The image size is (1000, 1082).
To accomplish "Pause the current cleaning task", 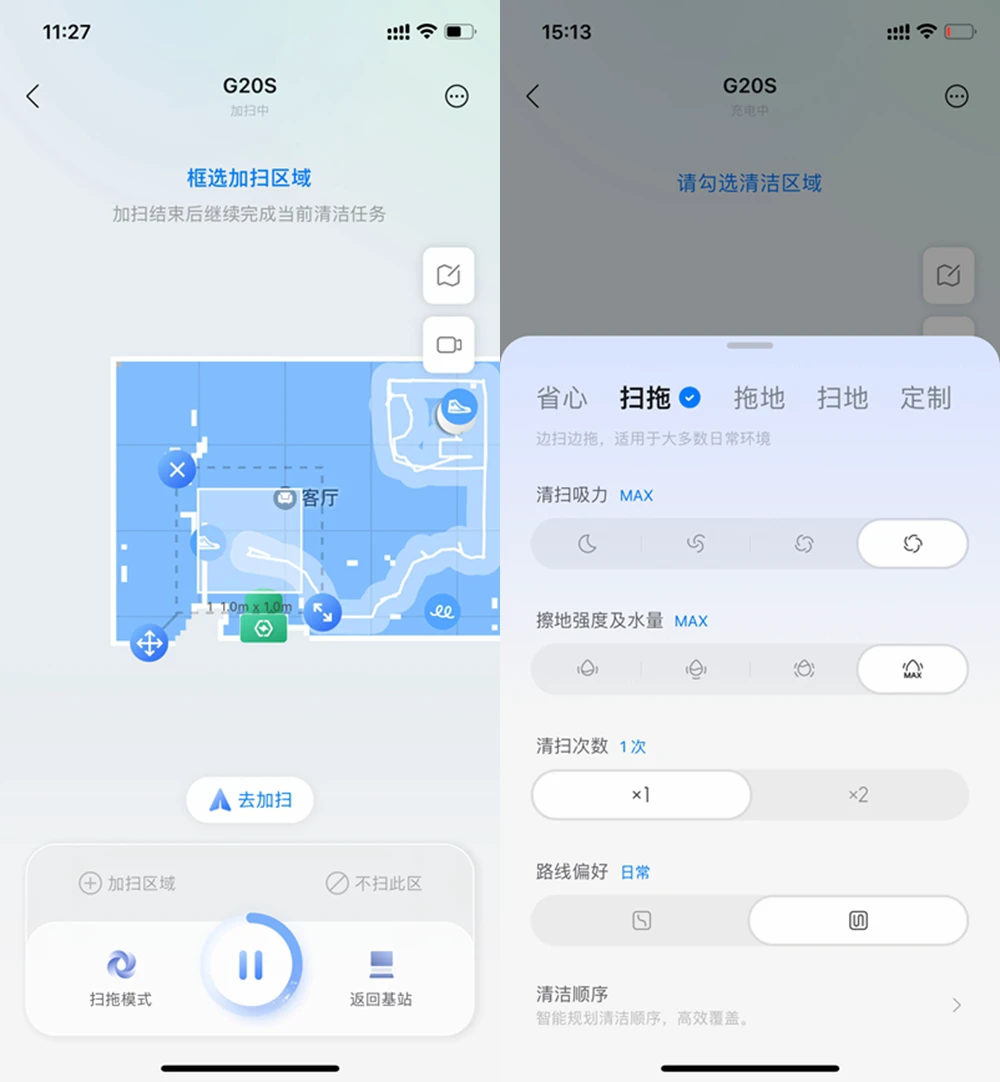I will tap(250, 965).
